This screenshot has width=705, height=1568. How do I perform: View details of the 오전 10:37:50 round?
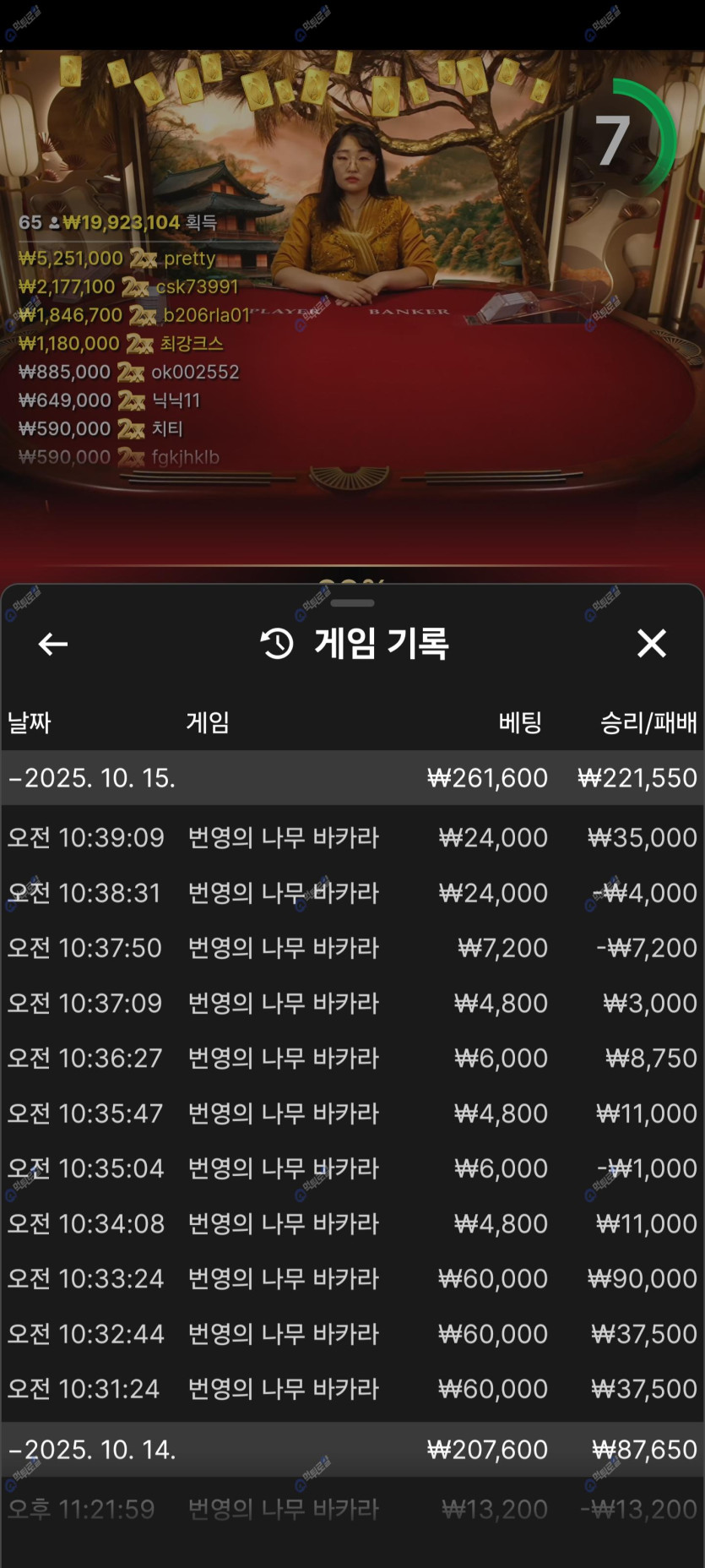pyautogui.click(x=352, y=948)
